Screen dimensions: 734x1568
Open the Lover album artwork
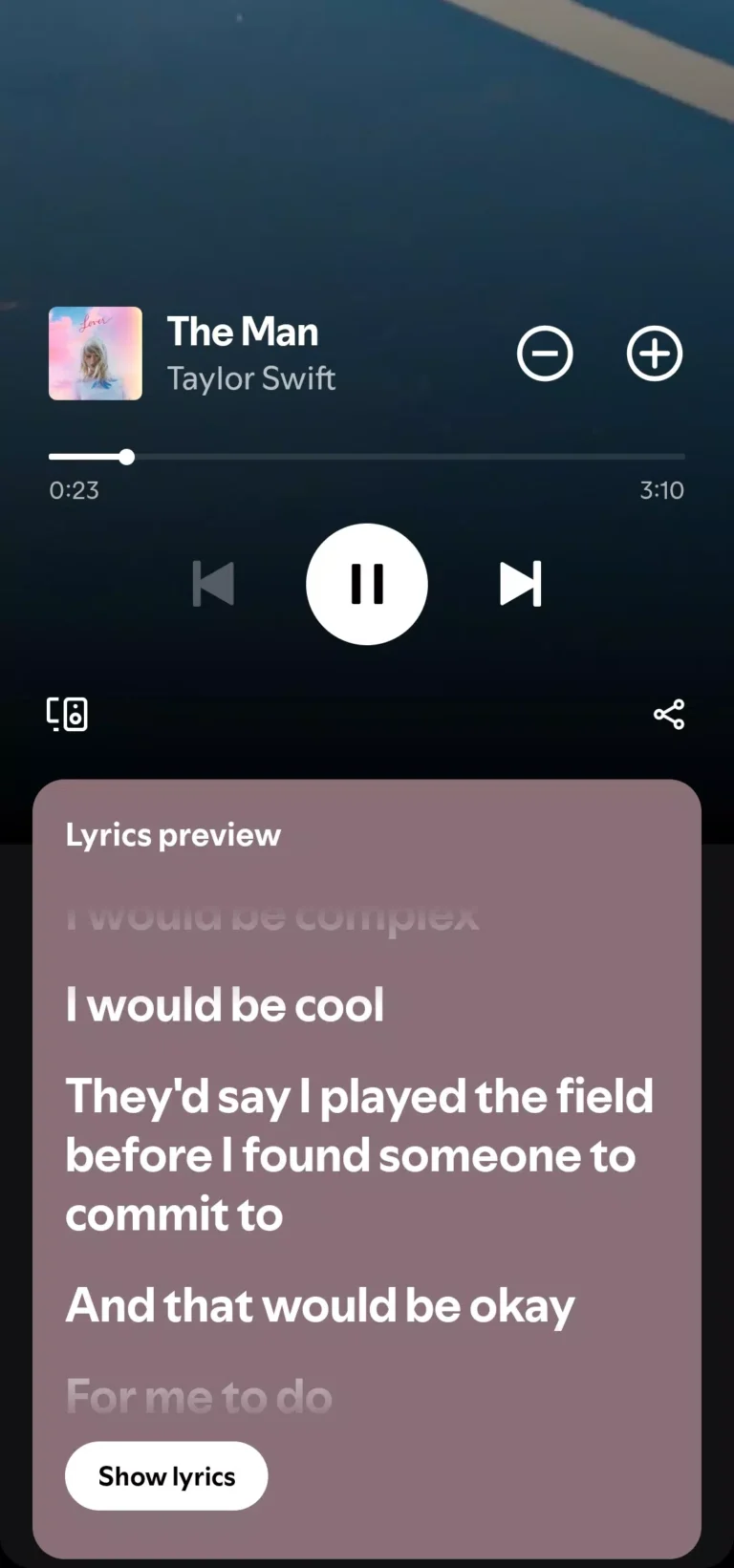click(96, 354)
